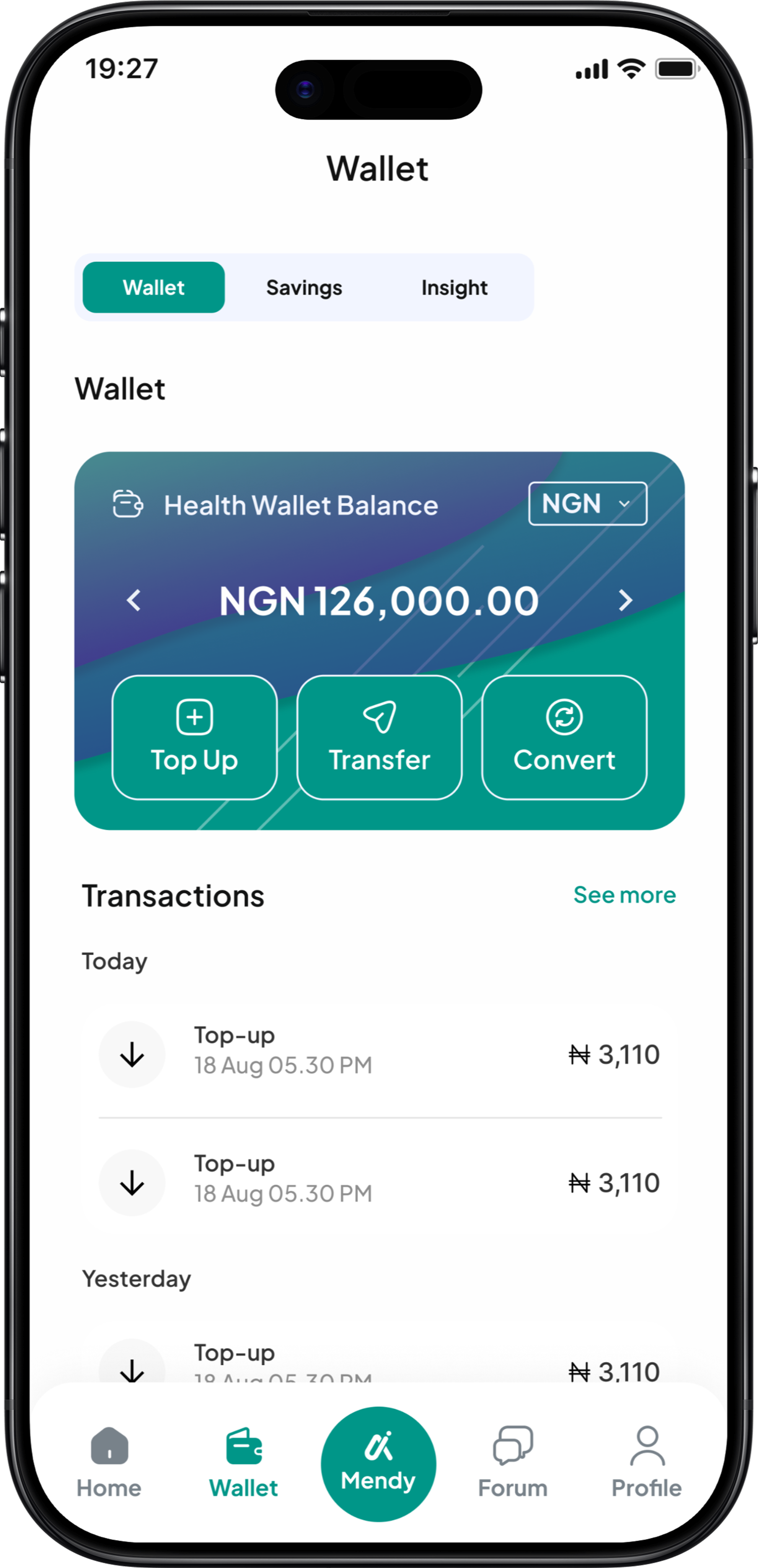This screenshot has height=1568, width=758.
Task: Show previous wallet balance with left chevron
Action: click(x=134, y=601)
